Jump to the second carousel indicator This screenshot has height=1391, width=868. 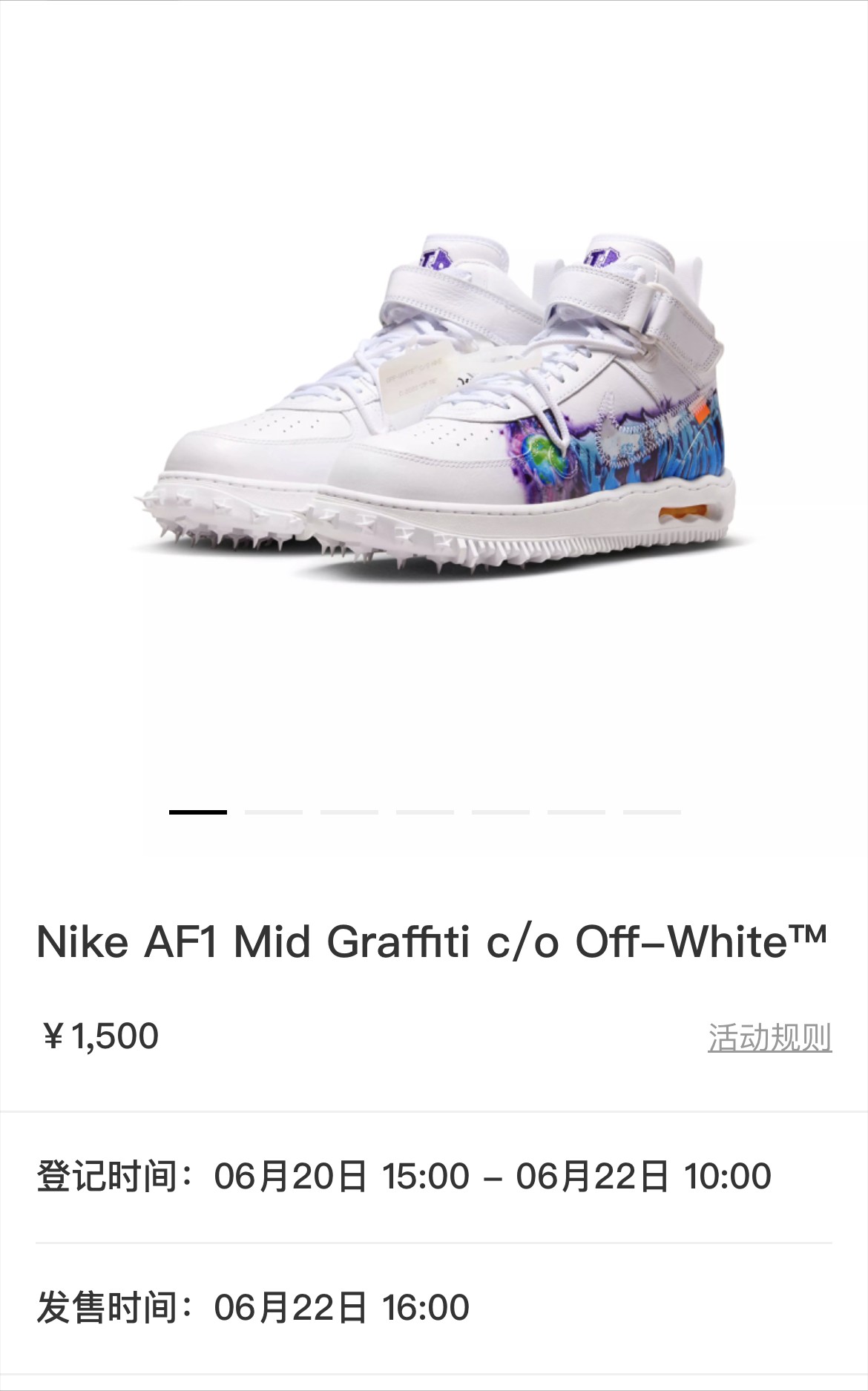click(x=274, y=812)
